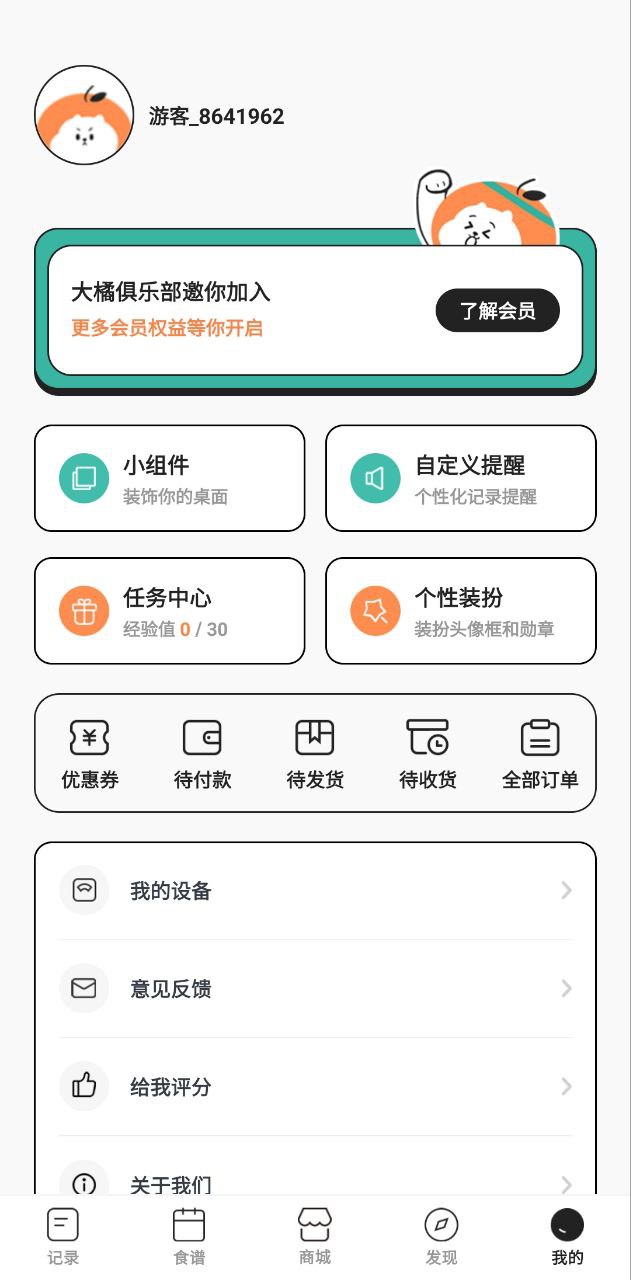631x1280 pixels.
Task: Open 优惠券 coupons
Action: point(90,753)
